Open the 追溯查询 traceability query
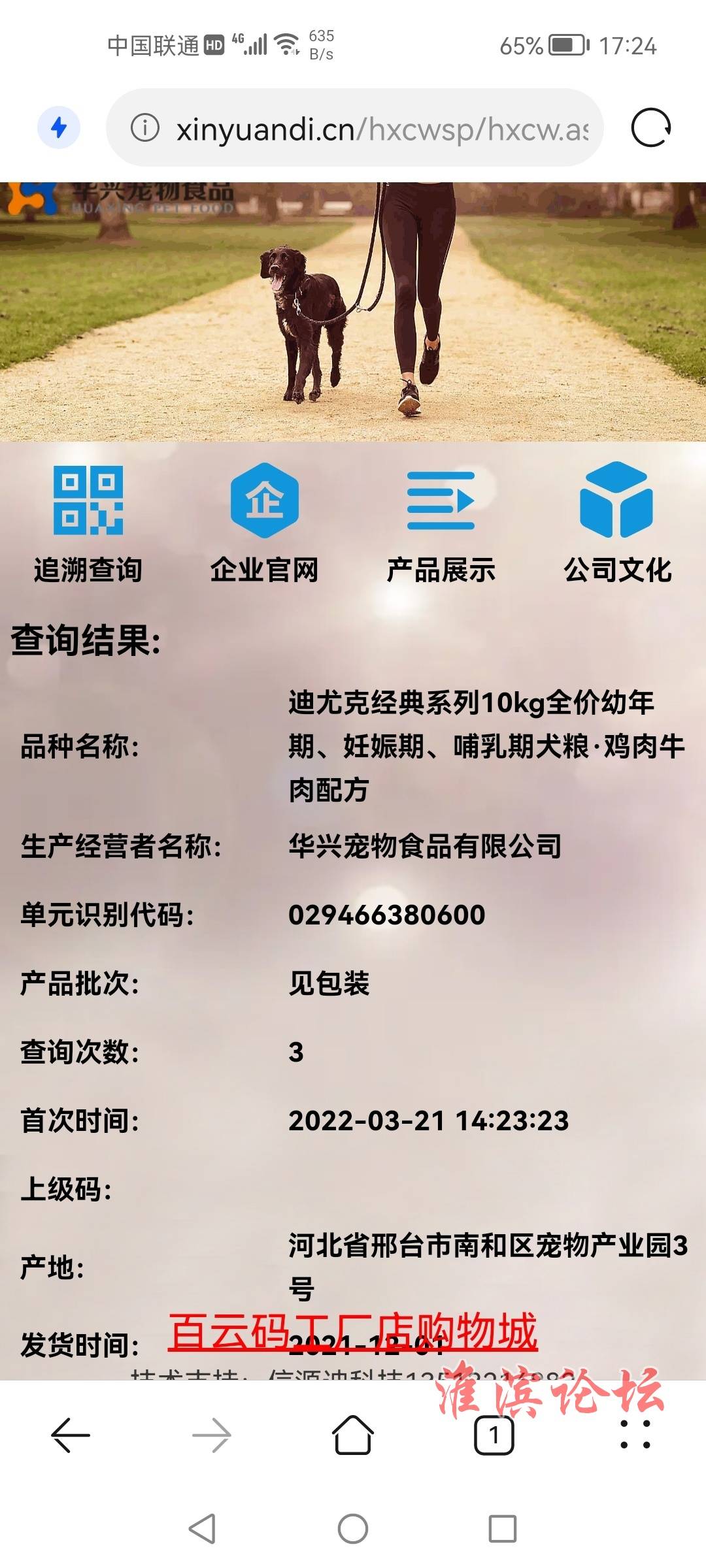This screenshot has height=1568, width=706. 88,523
